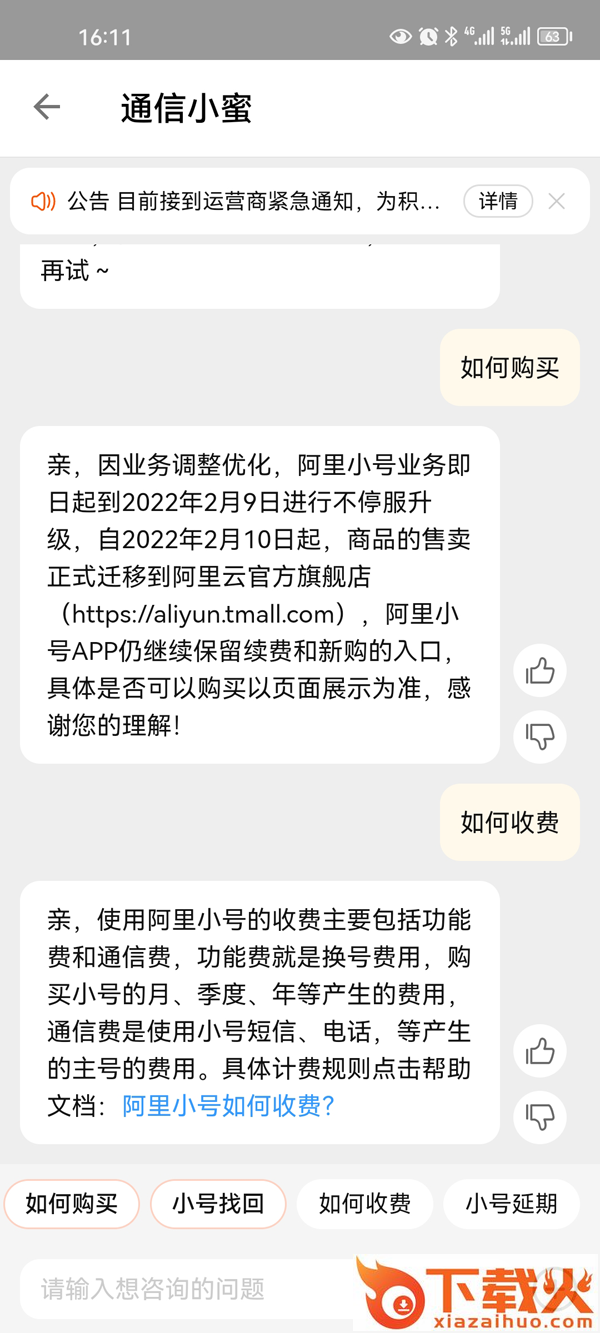Open the 阿里小号如何收费? help link
This screenshot has height=1333, width=600.
[228, 1106]
